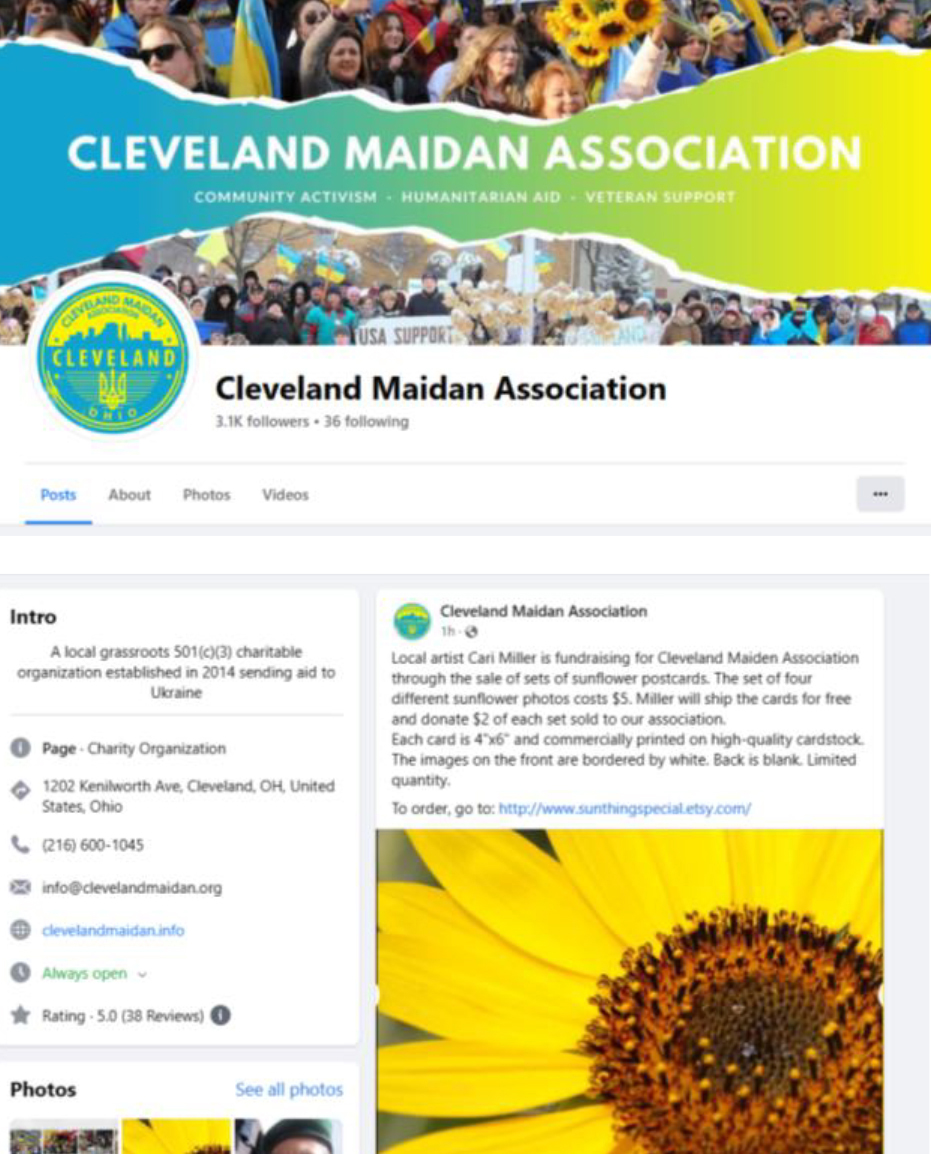Open the sunthingspecial Etsy link
Image resolution: width=931 pixels, height=1154 pixels.
(x=624, y=808)
